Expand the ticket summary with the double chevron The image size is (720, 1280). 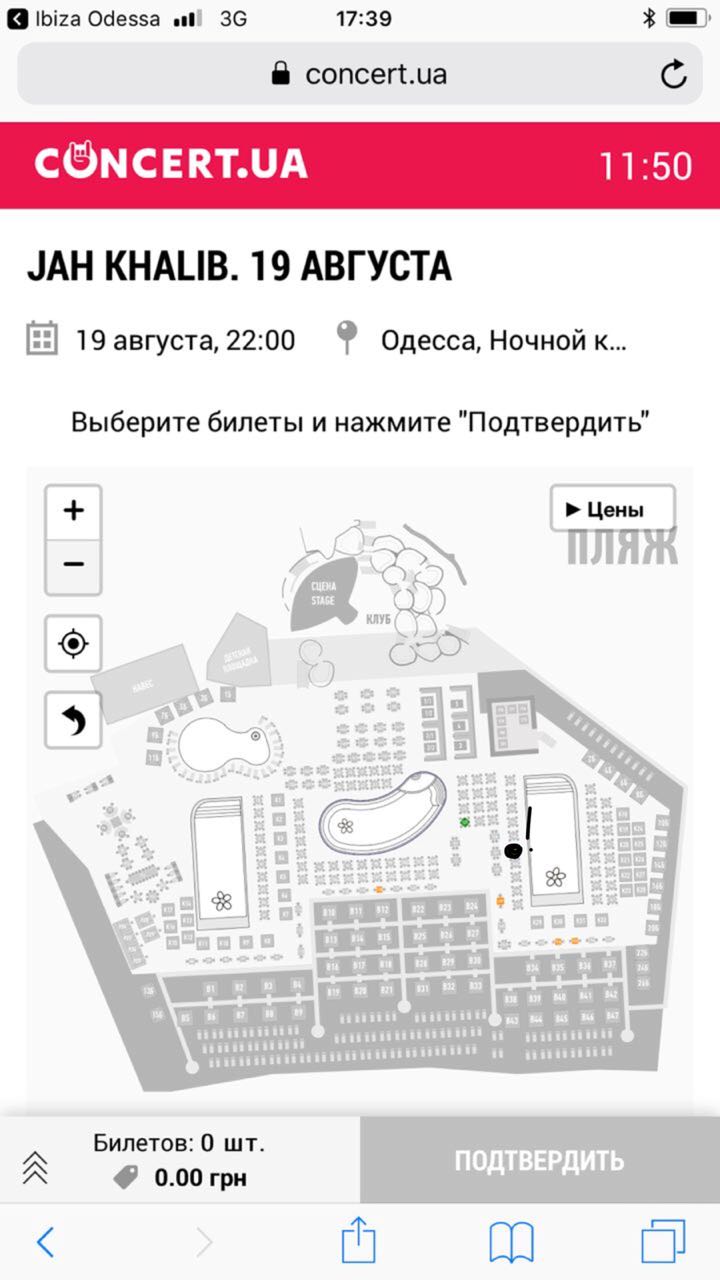click(35, 1166)
